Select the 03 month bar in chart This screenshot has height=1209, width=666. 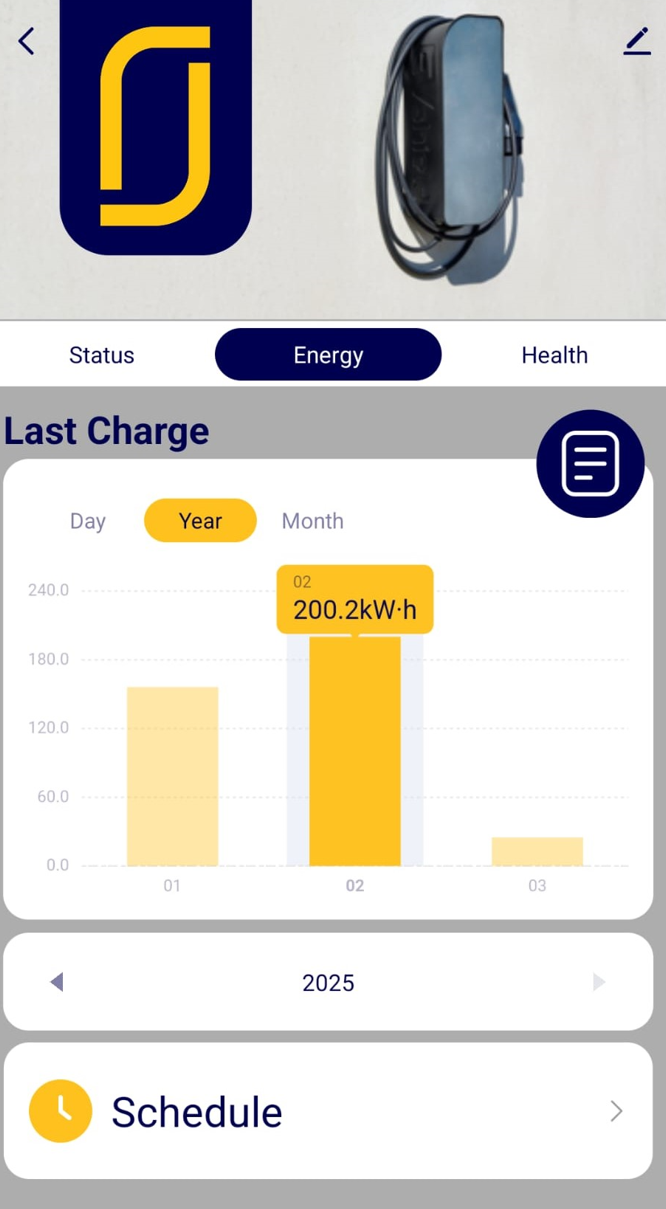pos(537,851)
